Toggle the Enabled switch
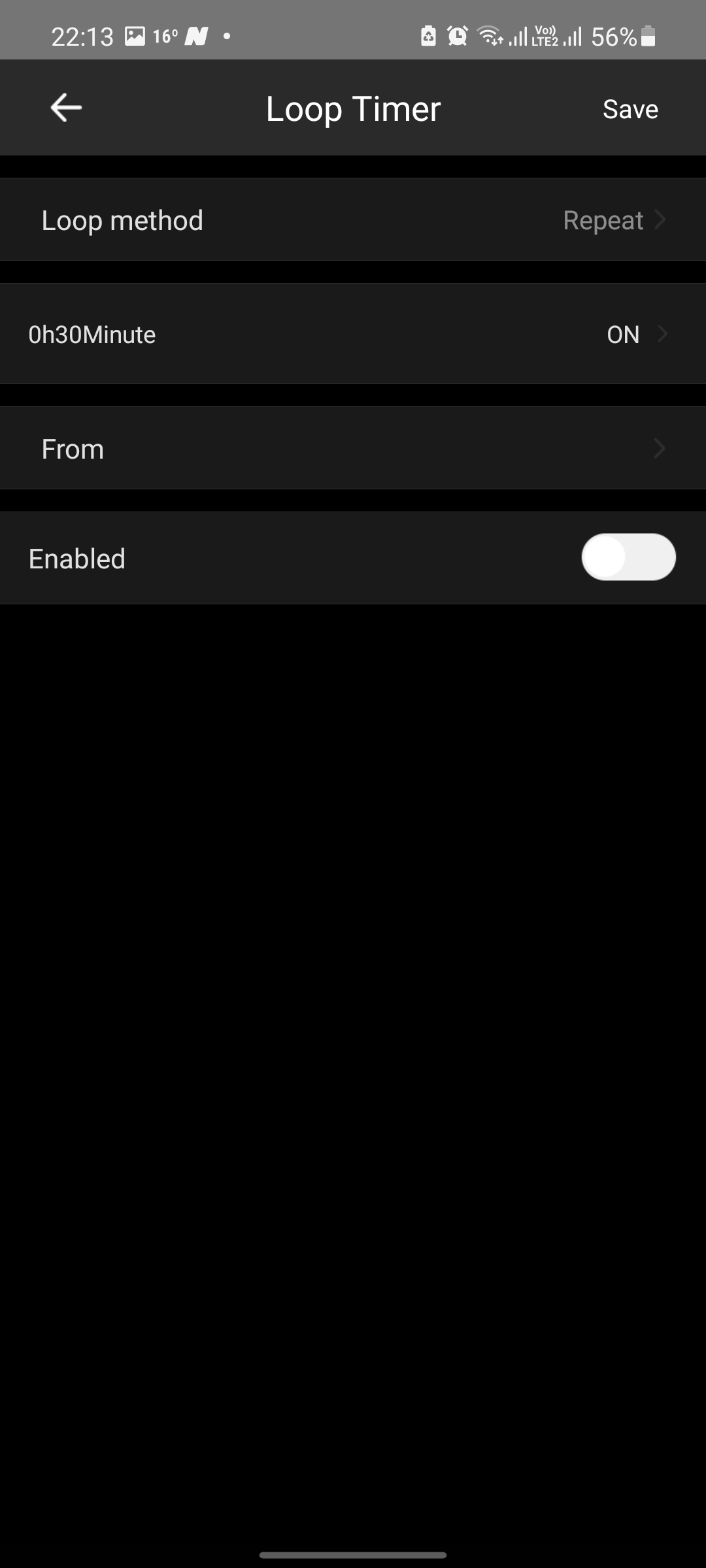The height and width of the screenshot is (1568, 706). (628, 557)
